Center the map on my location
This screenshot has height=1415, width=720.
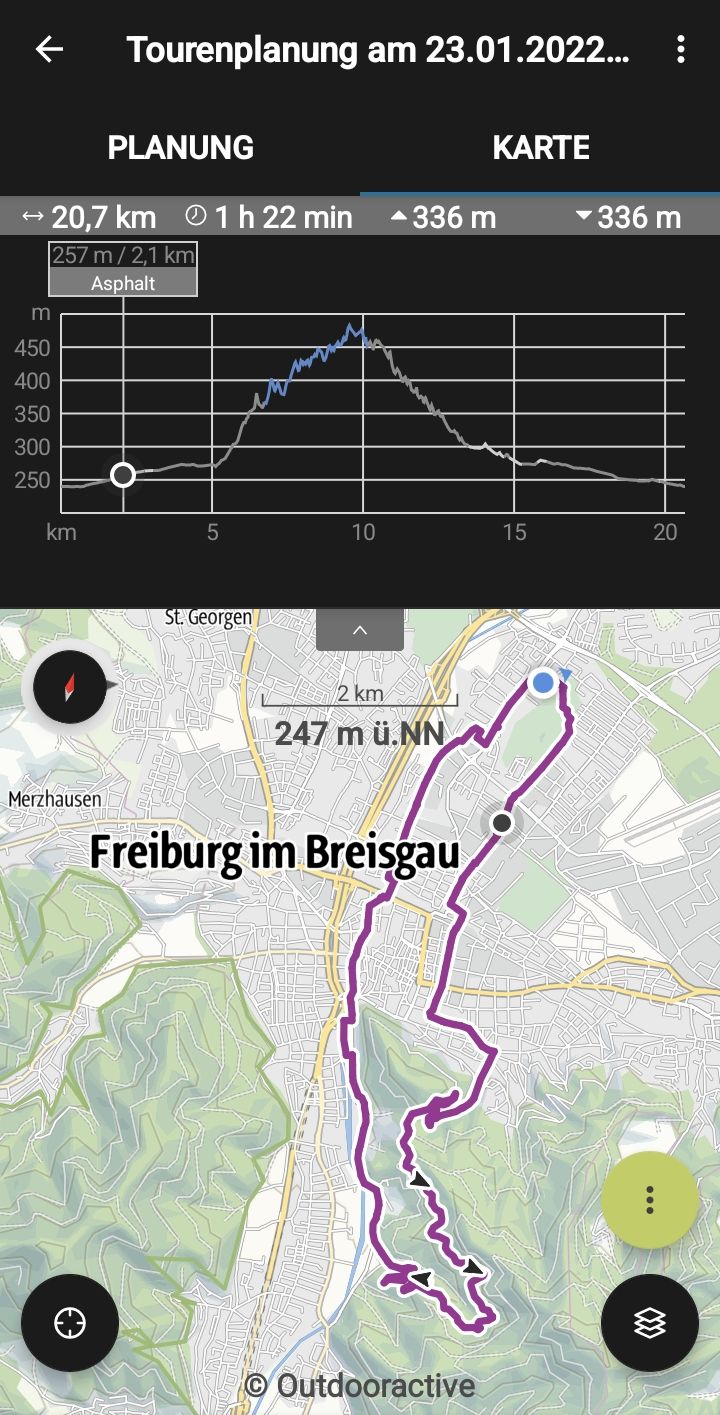(70, 1323)
